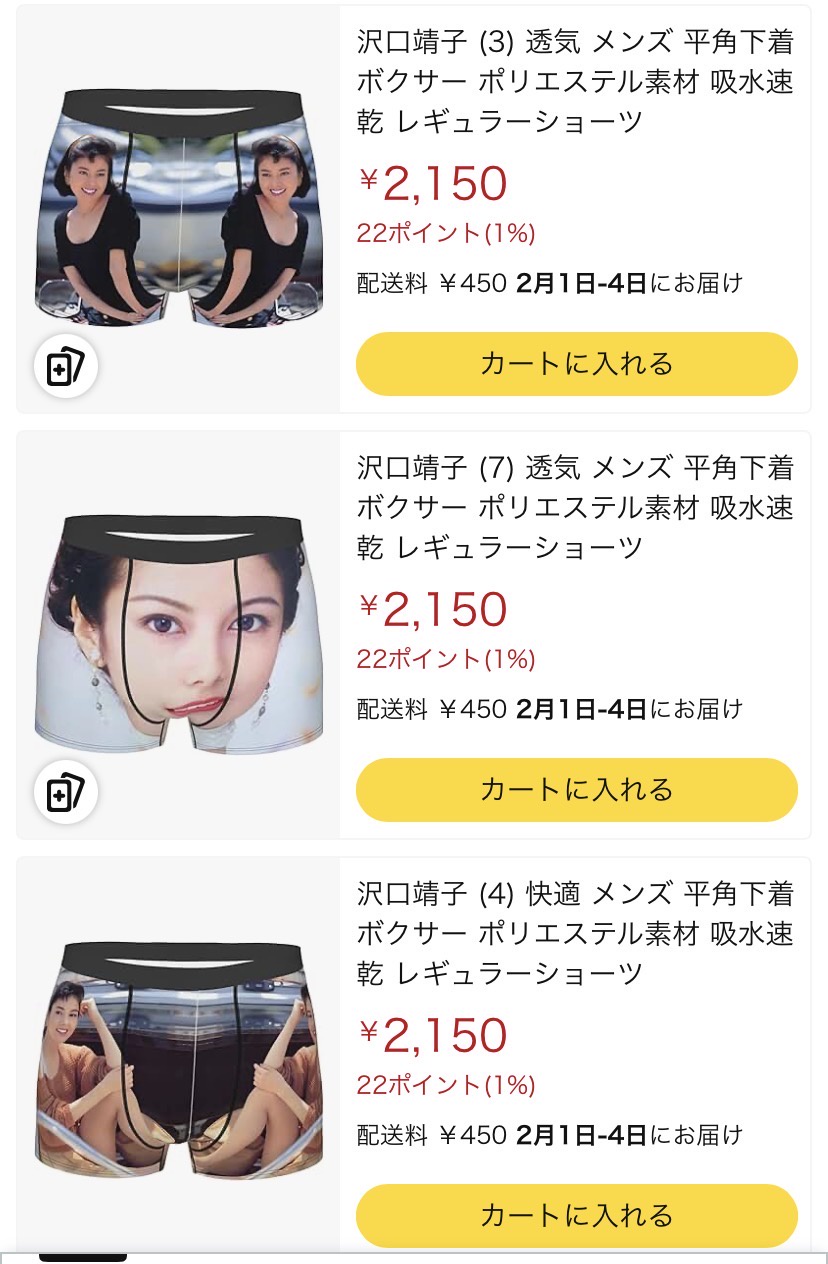
Task: View similar items icon on listing (7)
Action: click(66, 794)
